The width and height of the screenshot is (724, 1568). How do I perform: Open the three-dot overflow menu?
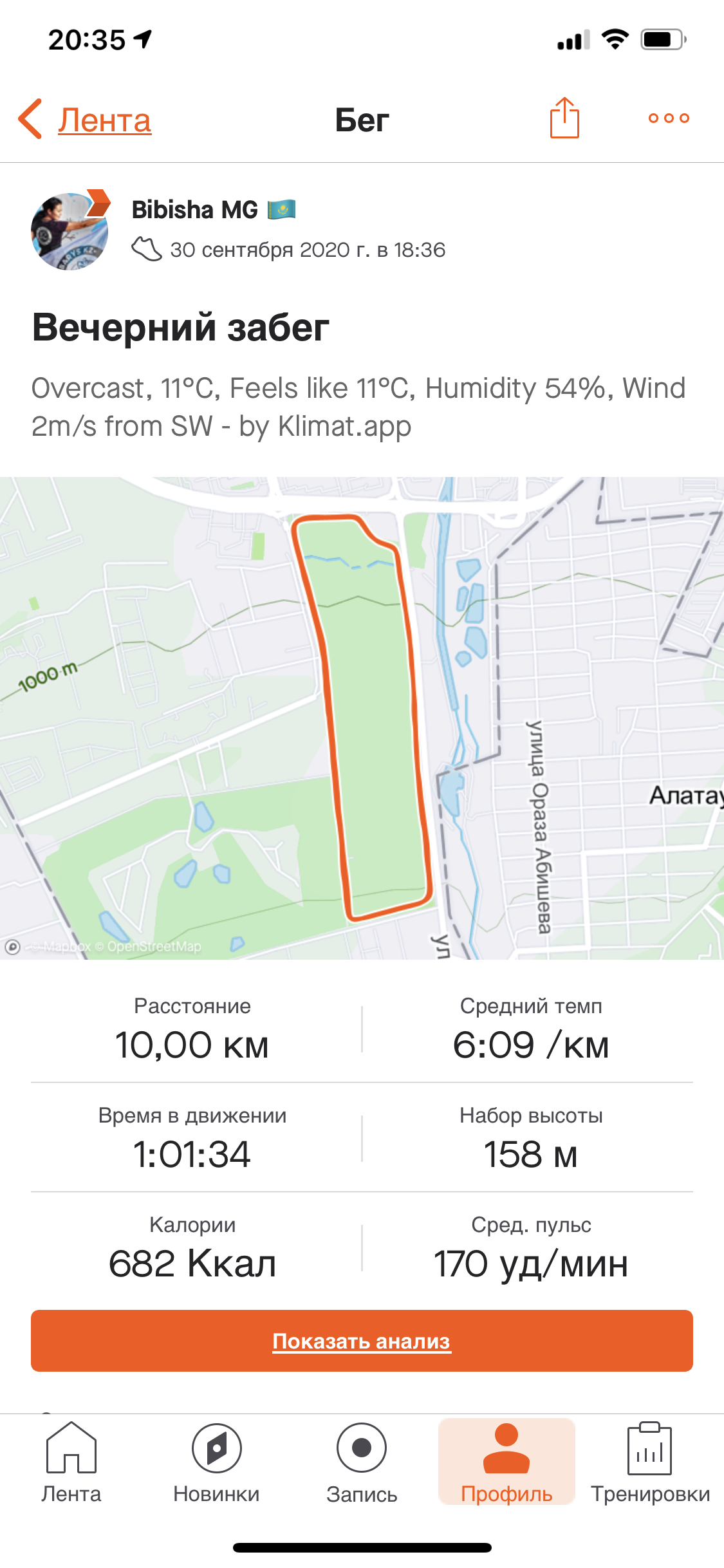669,118
